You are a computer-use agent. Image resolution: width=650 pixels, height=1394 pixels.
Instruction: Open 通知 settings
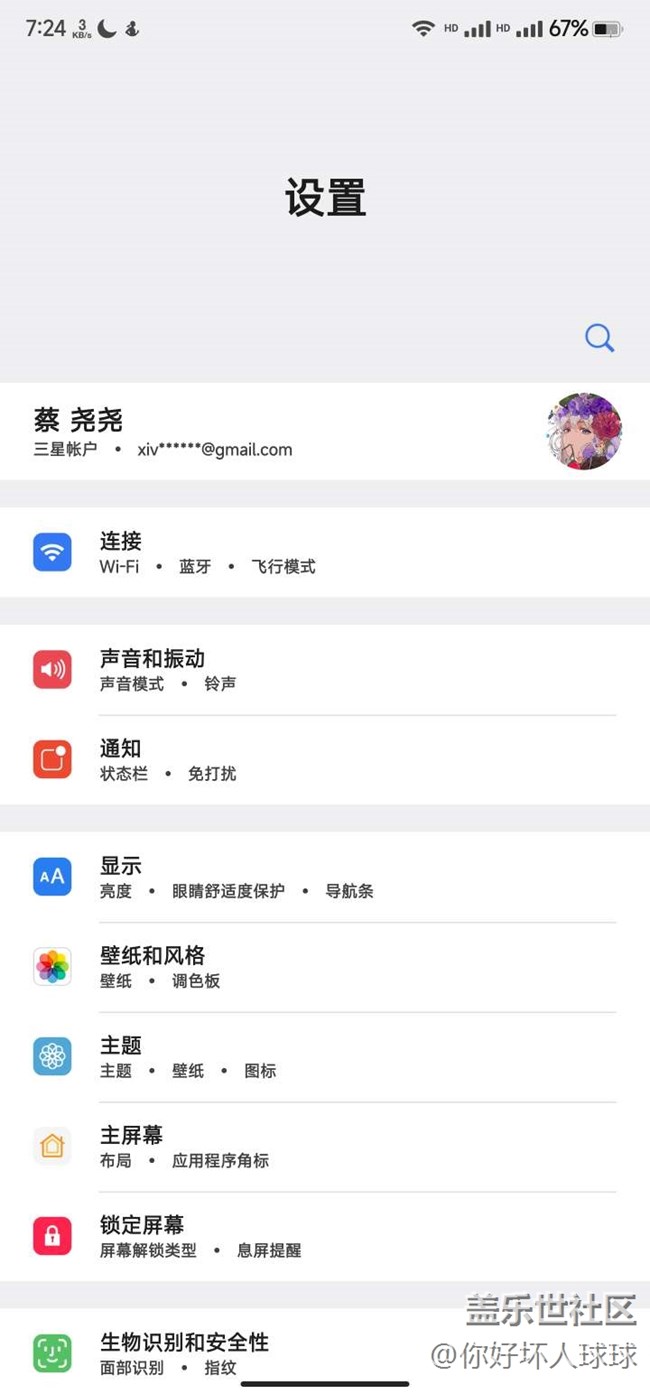(x=300, y=760)
